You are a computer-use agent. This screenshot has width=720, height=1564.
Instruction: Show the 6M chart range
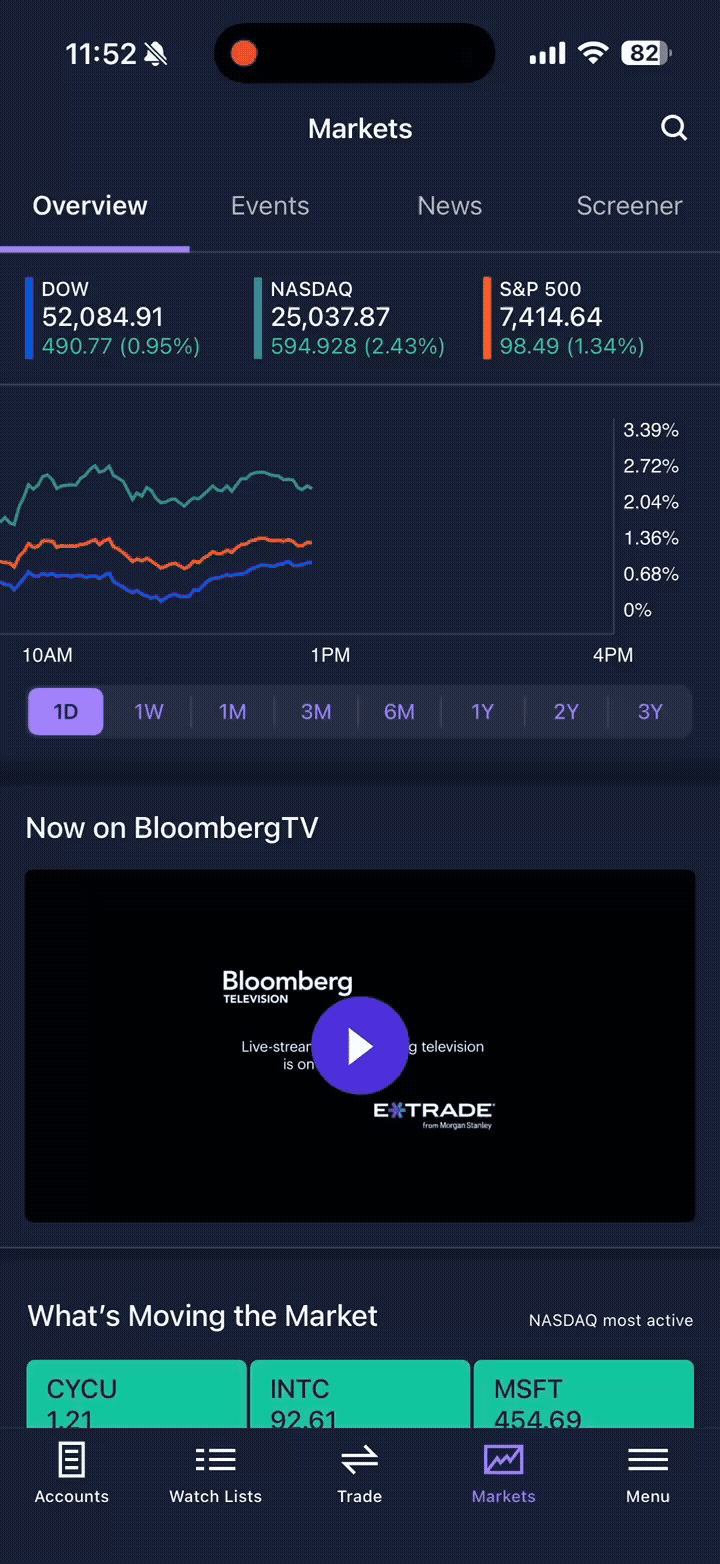[399, 712]
